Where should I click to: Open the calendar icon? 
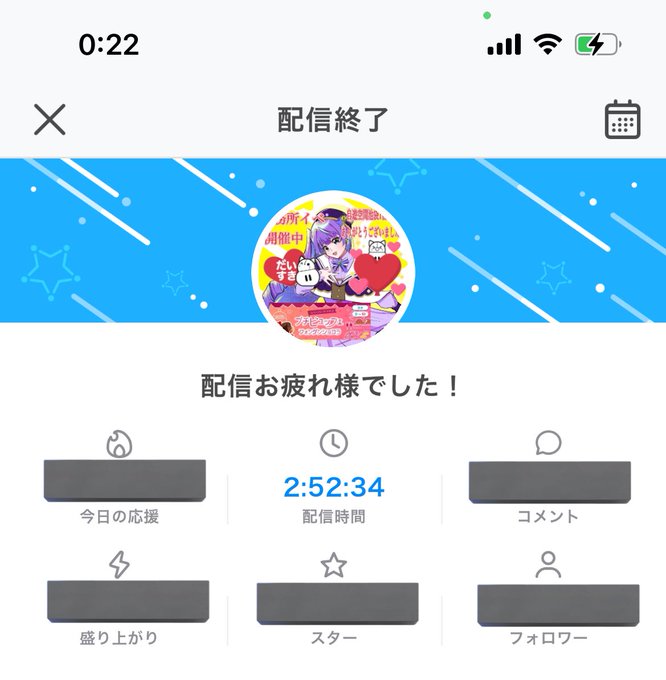pos(622,119)
